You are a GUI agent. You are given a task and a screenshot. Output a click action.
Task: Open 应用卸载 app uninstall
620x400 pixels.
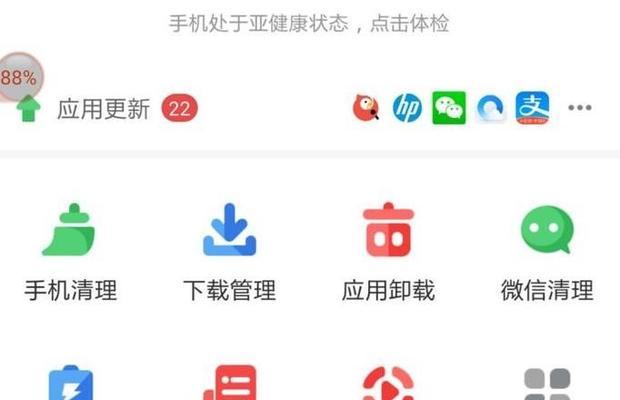388,250
